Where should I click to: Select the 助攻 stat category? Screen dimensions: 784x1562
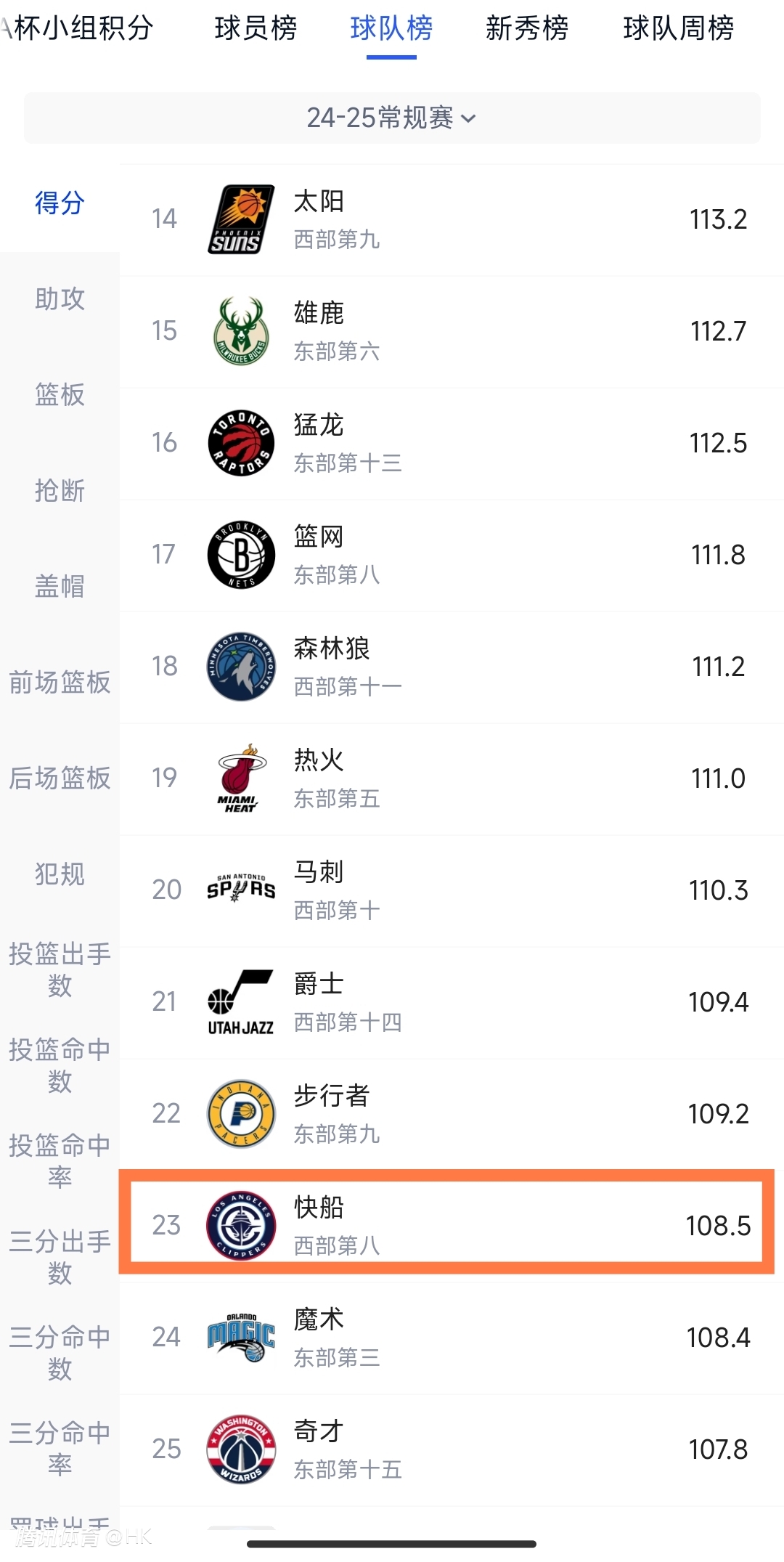[x=60, y=298]
